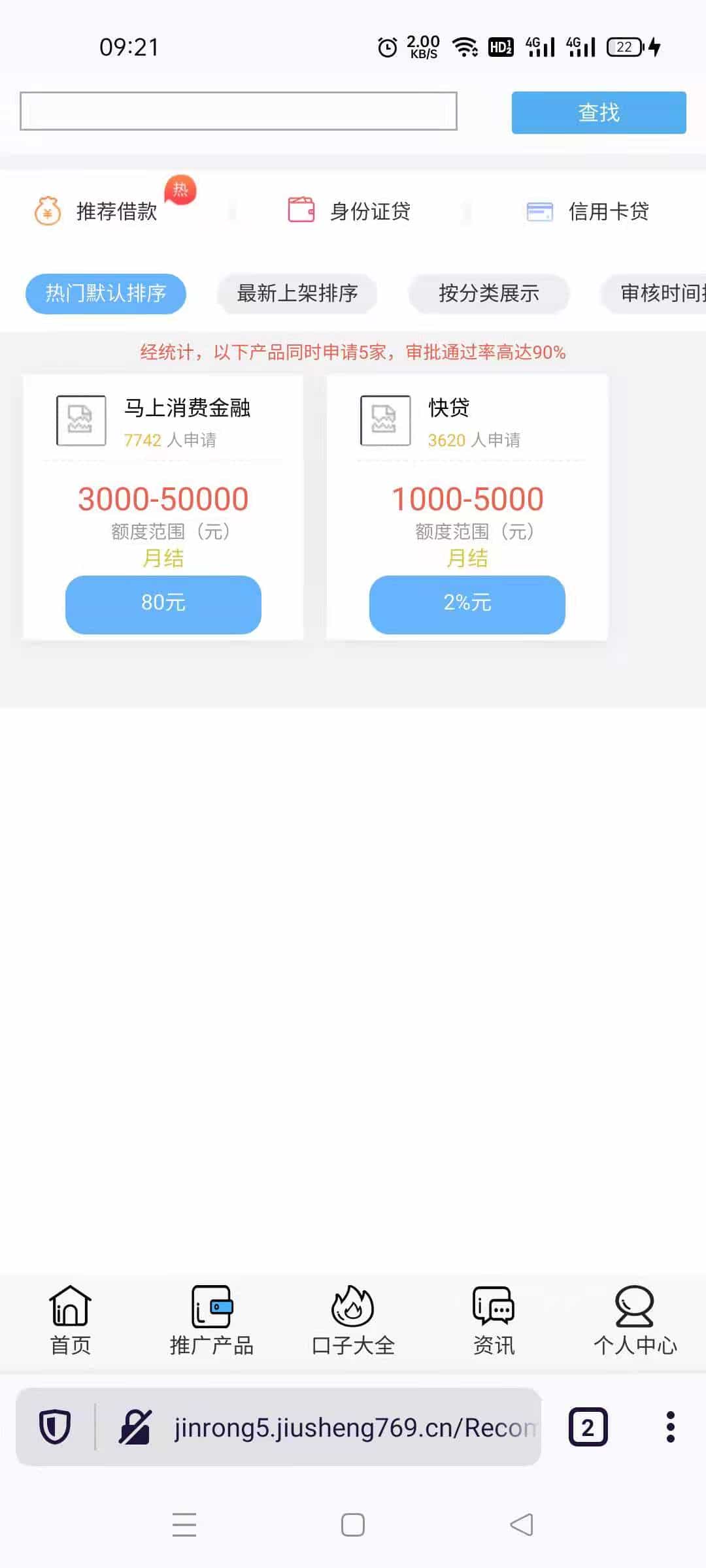Viewport: 706px width, 1568px height.
Task: Select the 身份证贷 category
Action: coord(350,211)
